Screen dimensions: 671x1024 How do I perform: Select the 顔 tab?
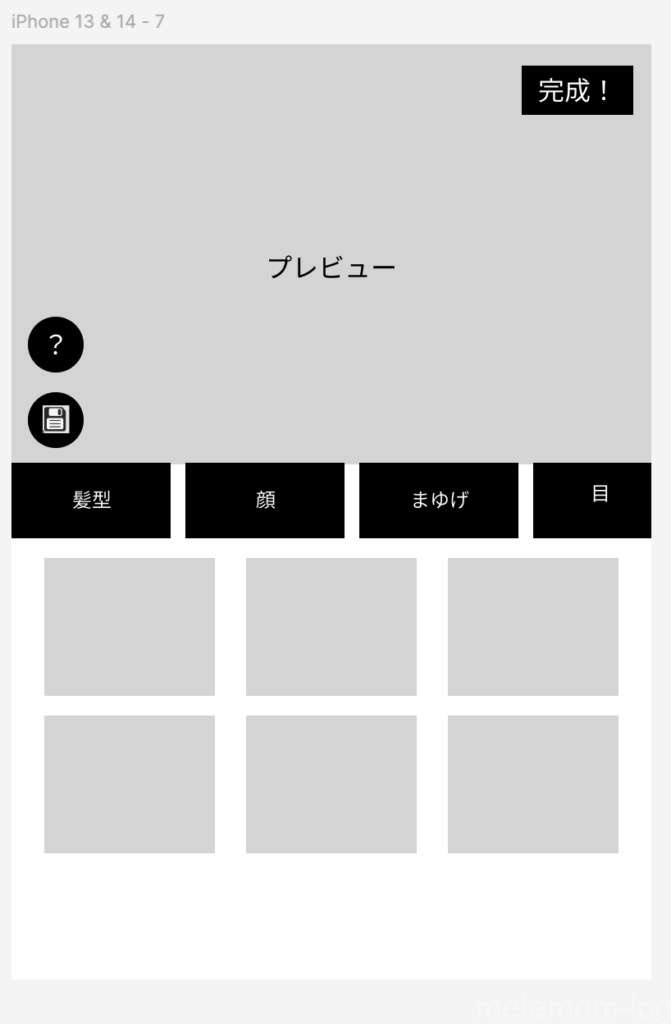tap(265, 500)
